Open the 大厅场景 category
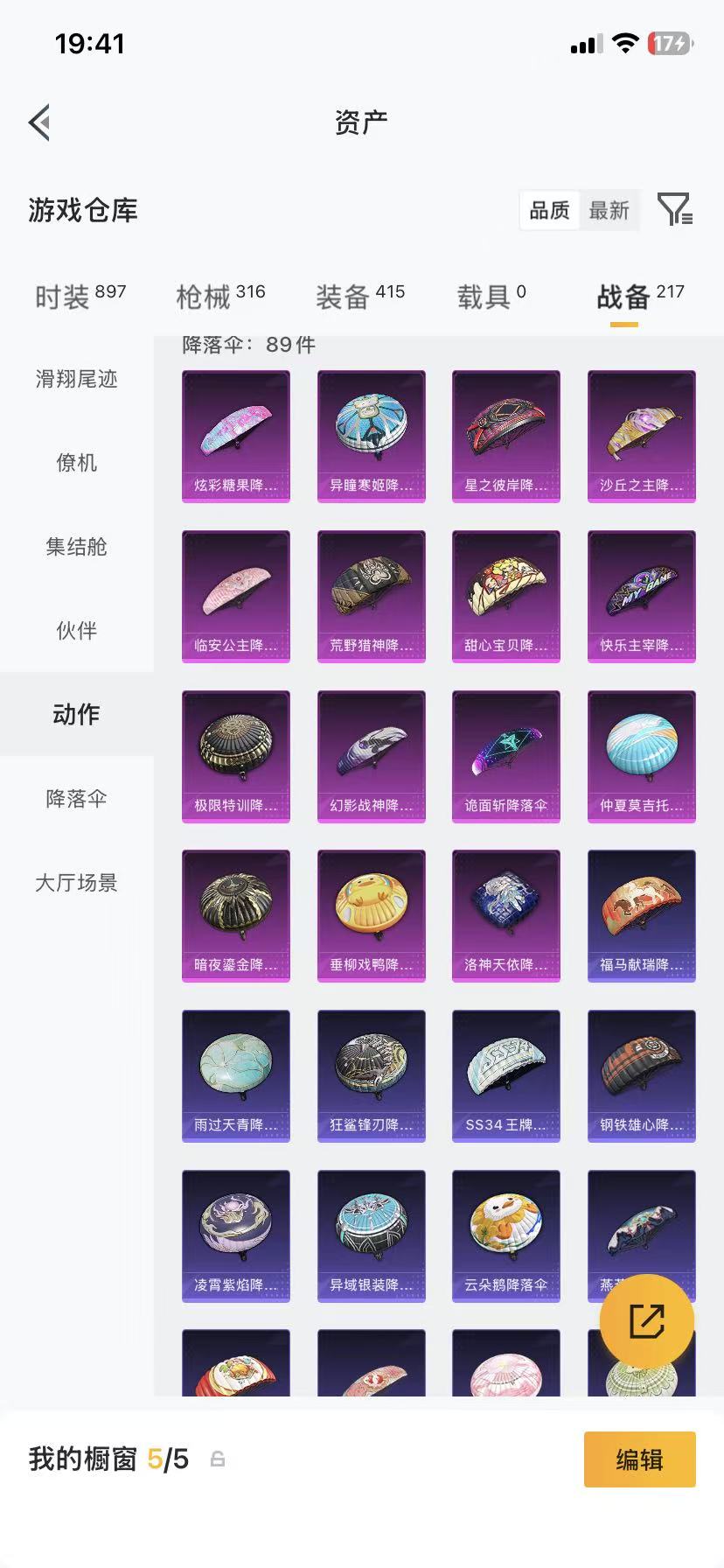This screenshot has width=724, height=1568. pos(76,883)
